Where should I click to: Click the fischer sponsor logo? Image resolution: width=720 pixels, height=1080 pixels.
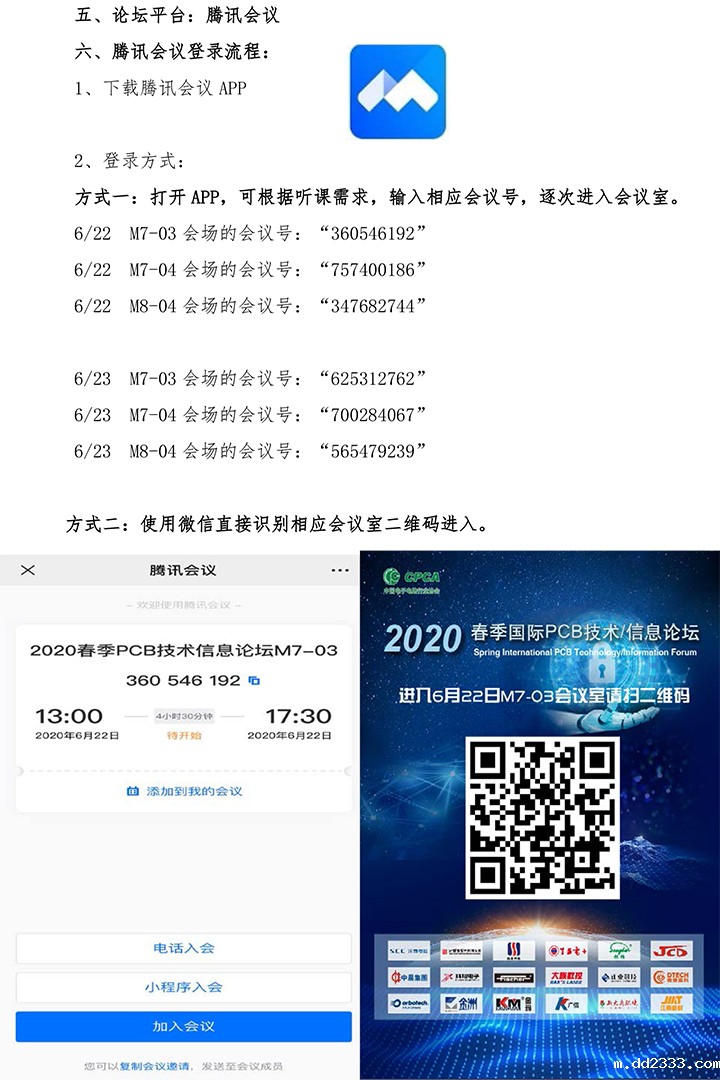512,976
